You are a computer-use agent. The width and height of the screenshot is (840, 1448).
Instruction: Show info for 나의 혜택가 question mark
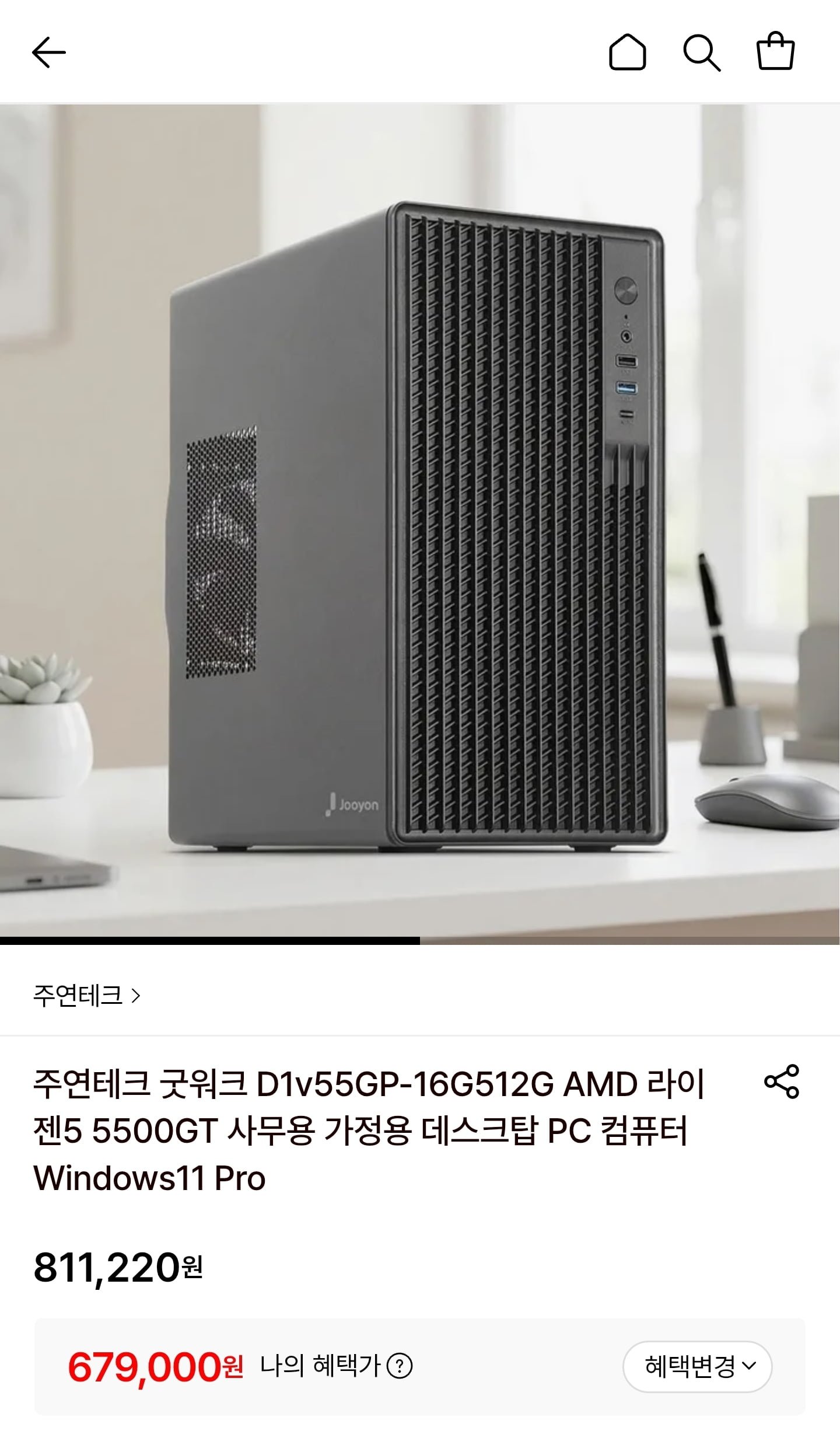(400, 1366)
